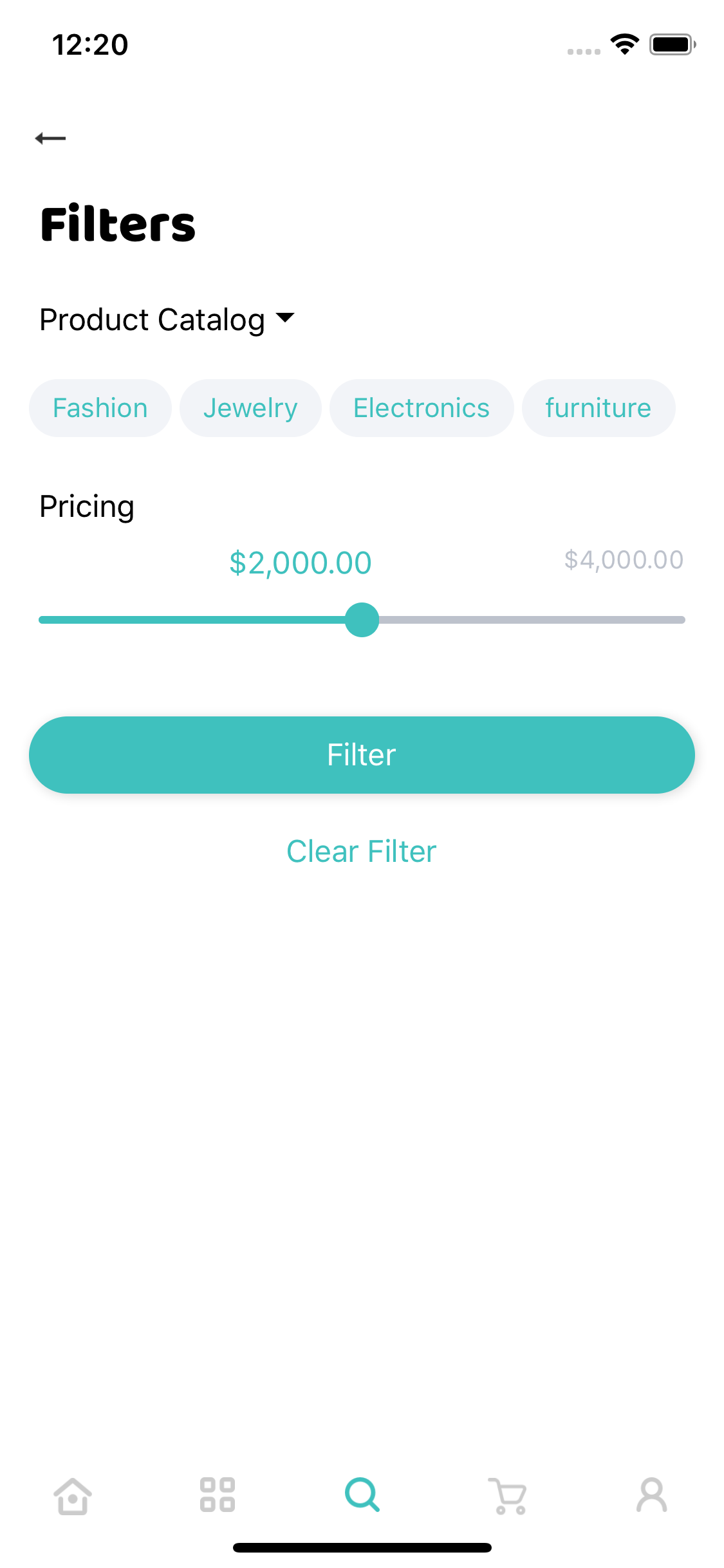
Task: Tap Clear Filter to reset
Action: (362, 850)
